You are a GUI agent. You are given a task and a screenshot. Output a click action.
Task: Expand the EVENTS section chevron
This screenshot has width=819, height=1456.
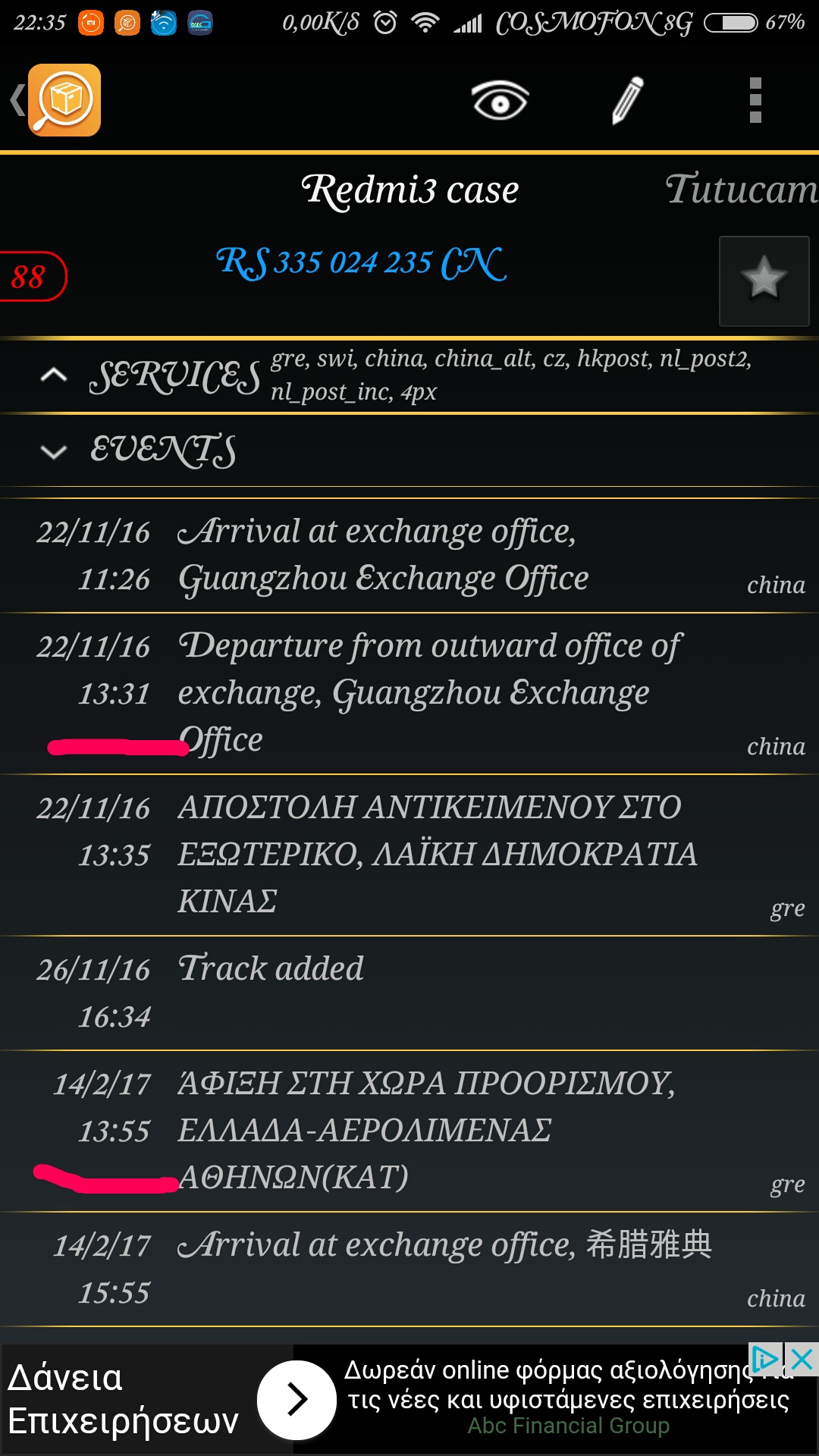(x=53, y=452)
